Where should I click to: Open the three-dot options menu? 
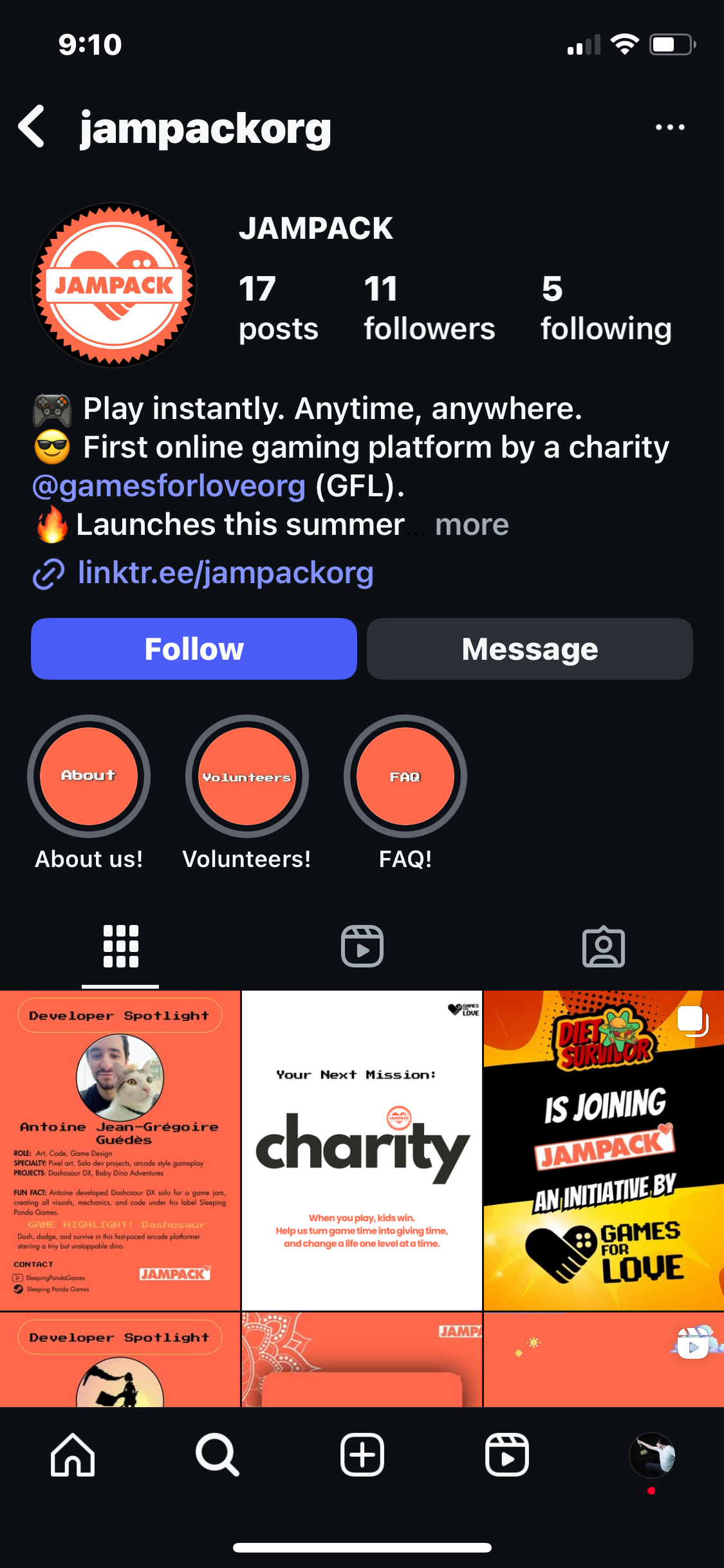[x=669, y=127]
